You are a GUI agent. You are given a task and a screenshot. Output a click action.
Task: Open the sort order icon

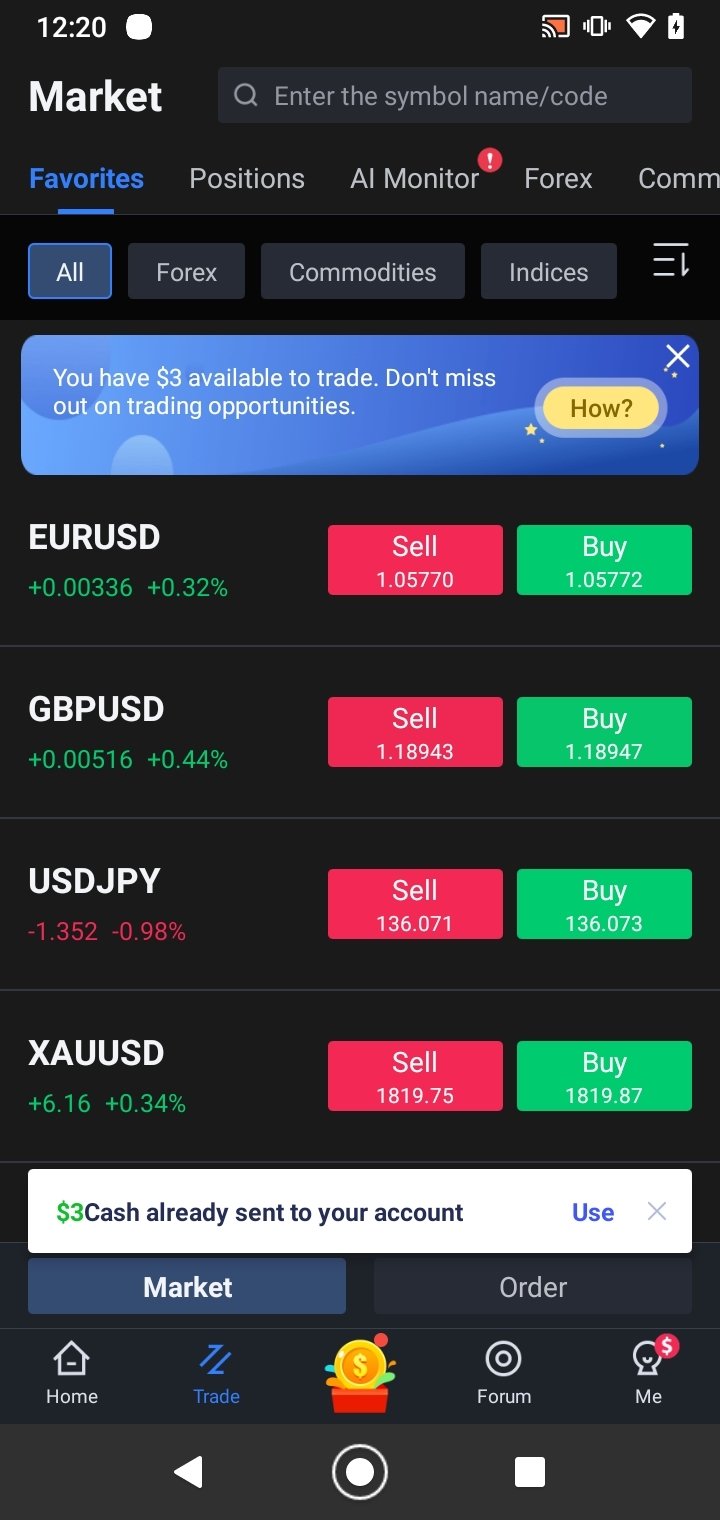click(671, 260)
